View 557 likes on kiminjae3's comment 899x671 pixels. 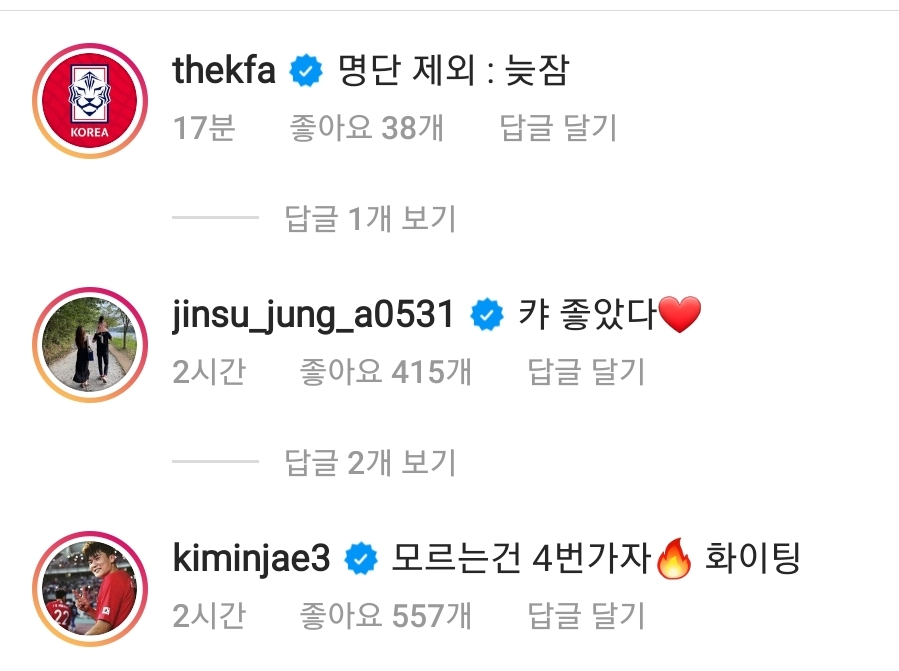(385, 616)
